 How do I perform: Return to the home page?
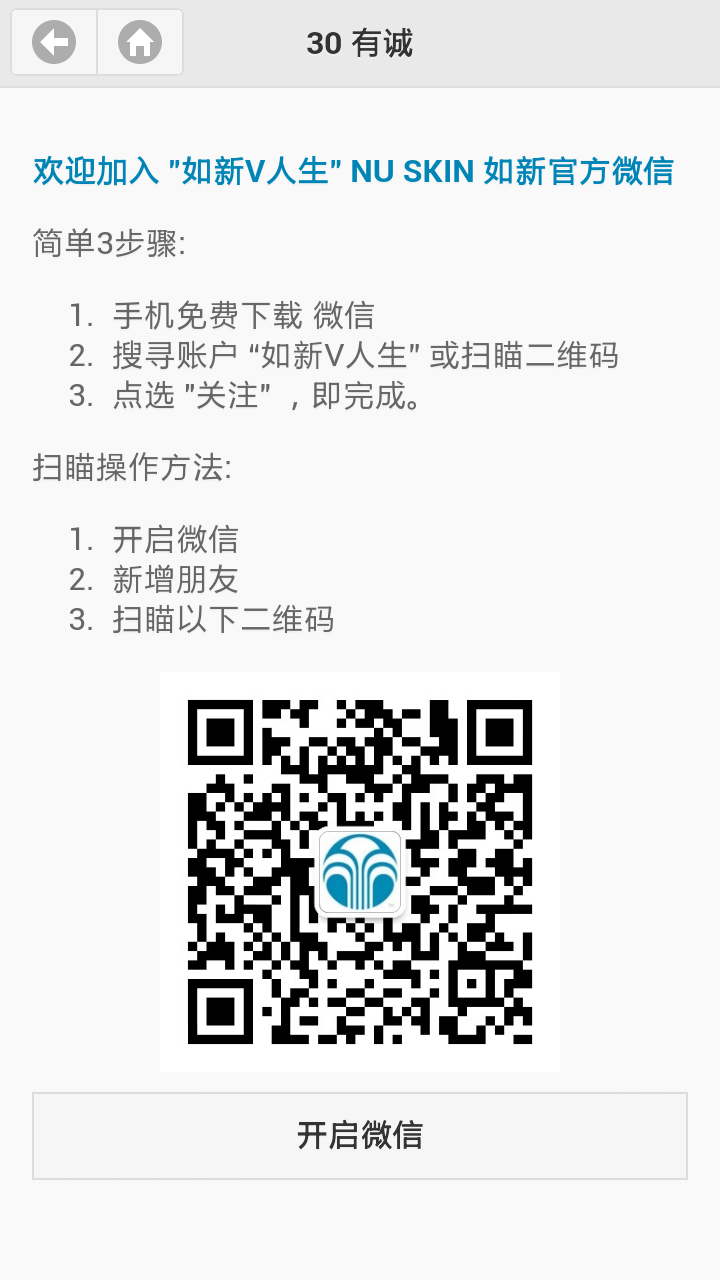140,43
